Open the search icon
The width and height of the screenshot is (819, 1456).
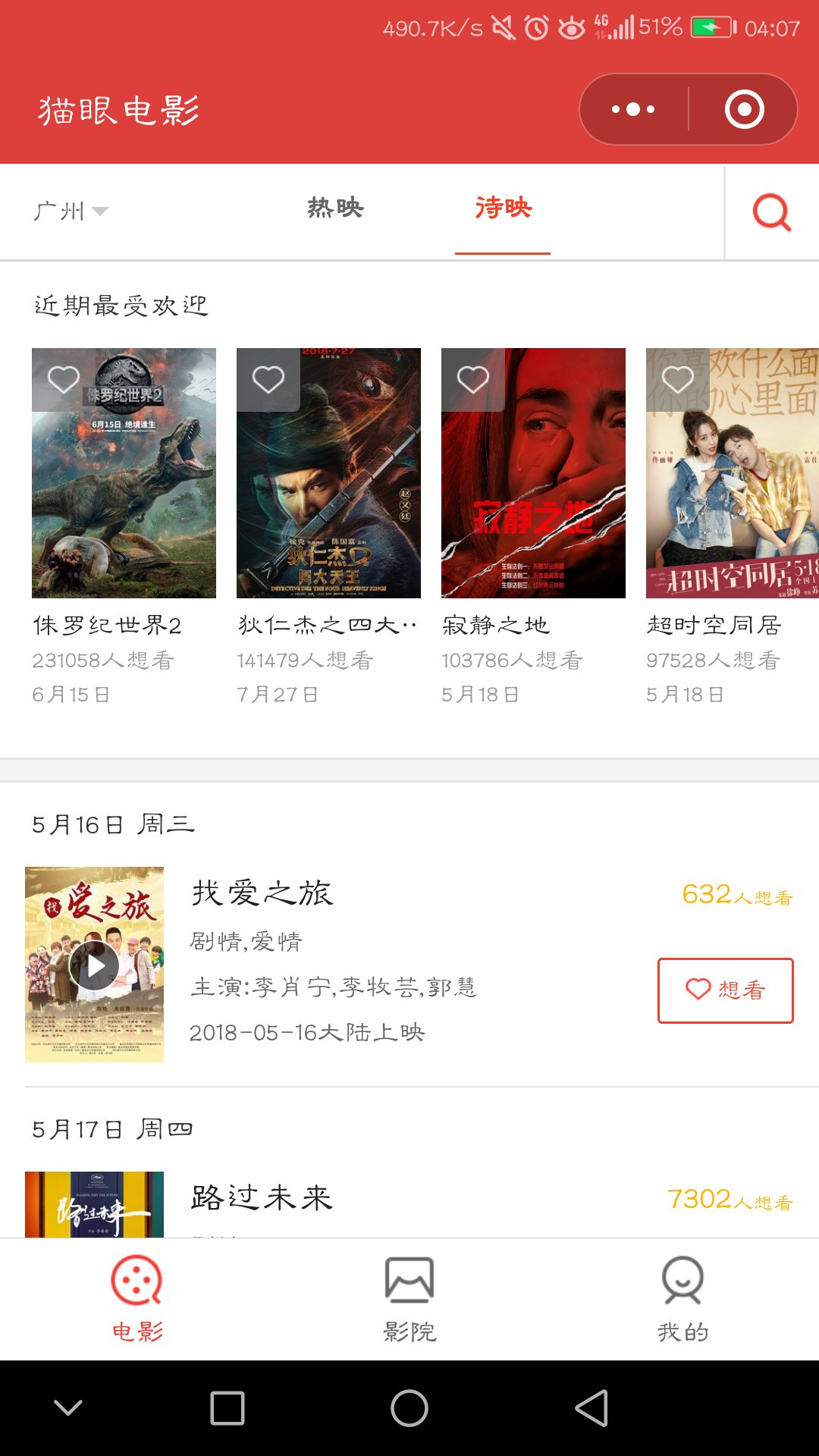click(x=771, y=212)
